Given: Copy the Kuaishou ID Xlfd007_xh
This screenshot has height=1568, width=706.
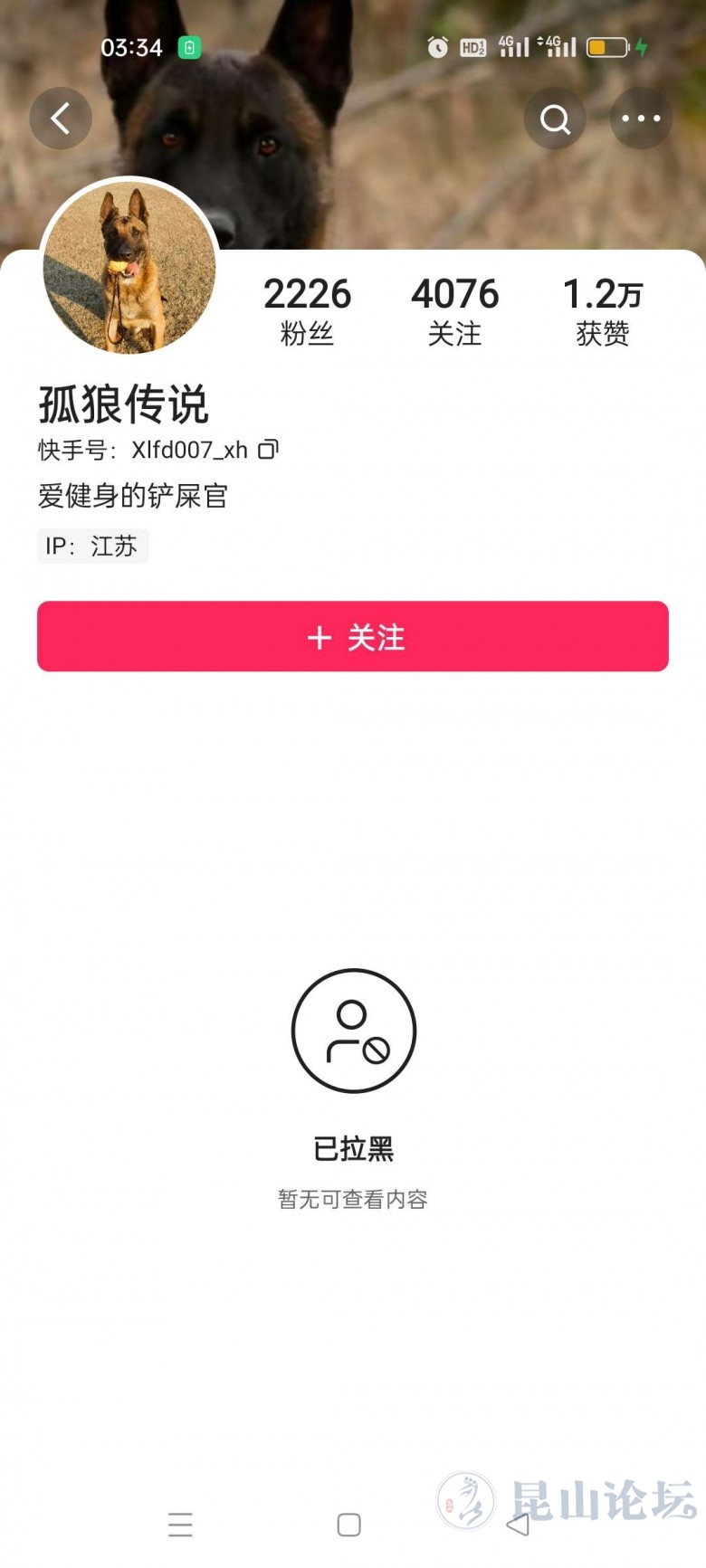Looking at the screenshot, I should click(x=268, y=450).
